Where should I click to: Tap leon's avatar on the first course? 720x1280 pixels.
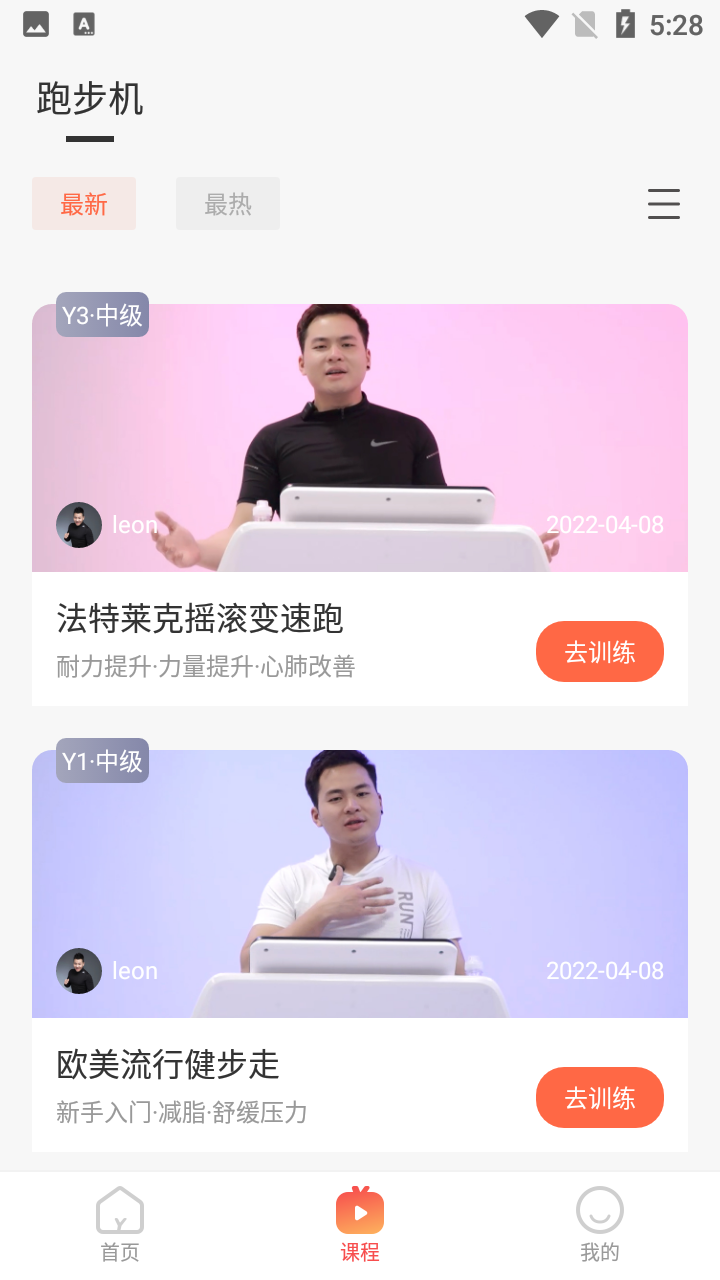(x=79, y=525)
